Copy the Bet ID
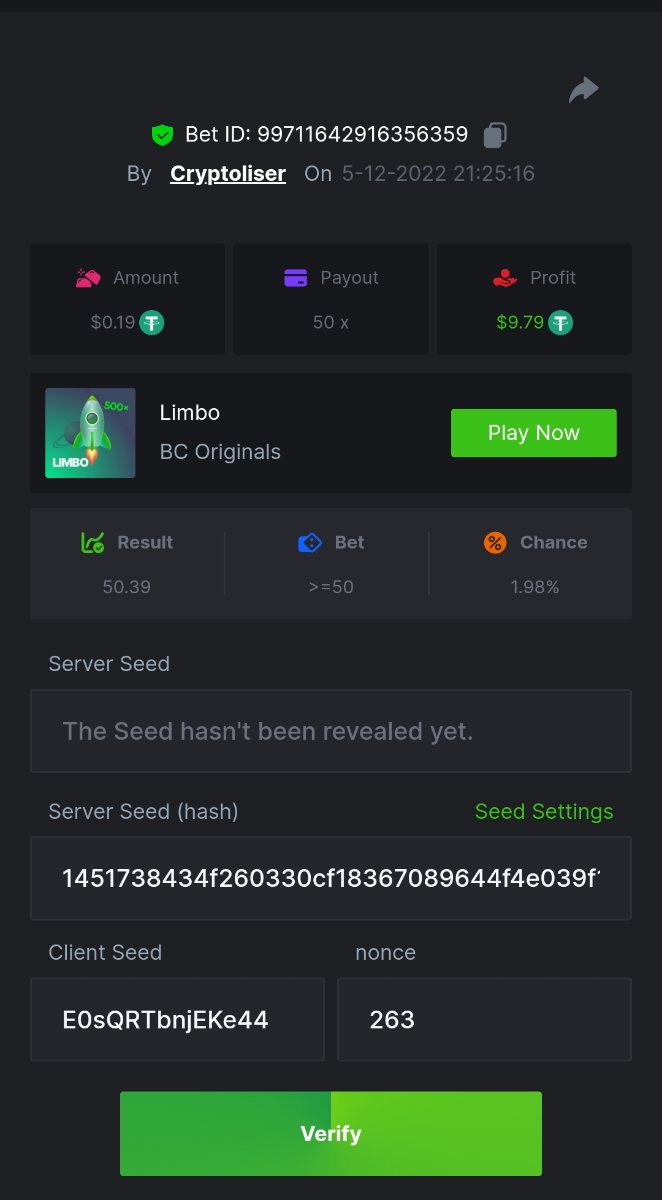Screen dimensions: 662x1200 (x=495, y=134)
